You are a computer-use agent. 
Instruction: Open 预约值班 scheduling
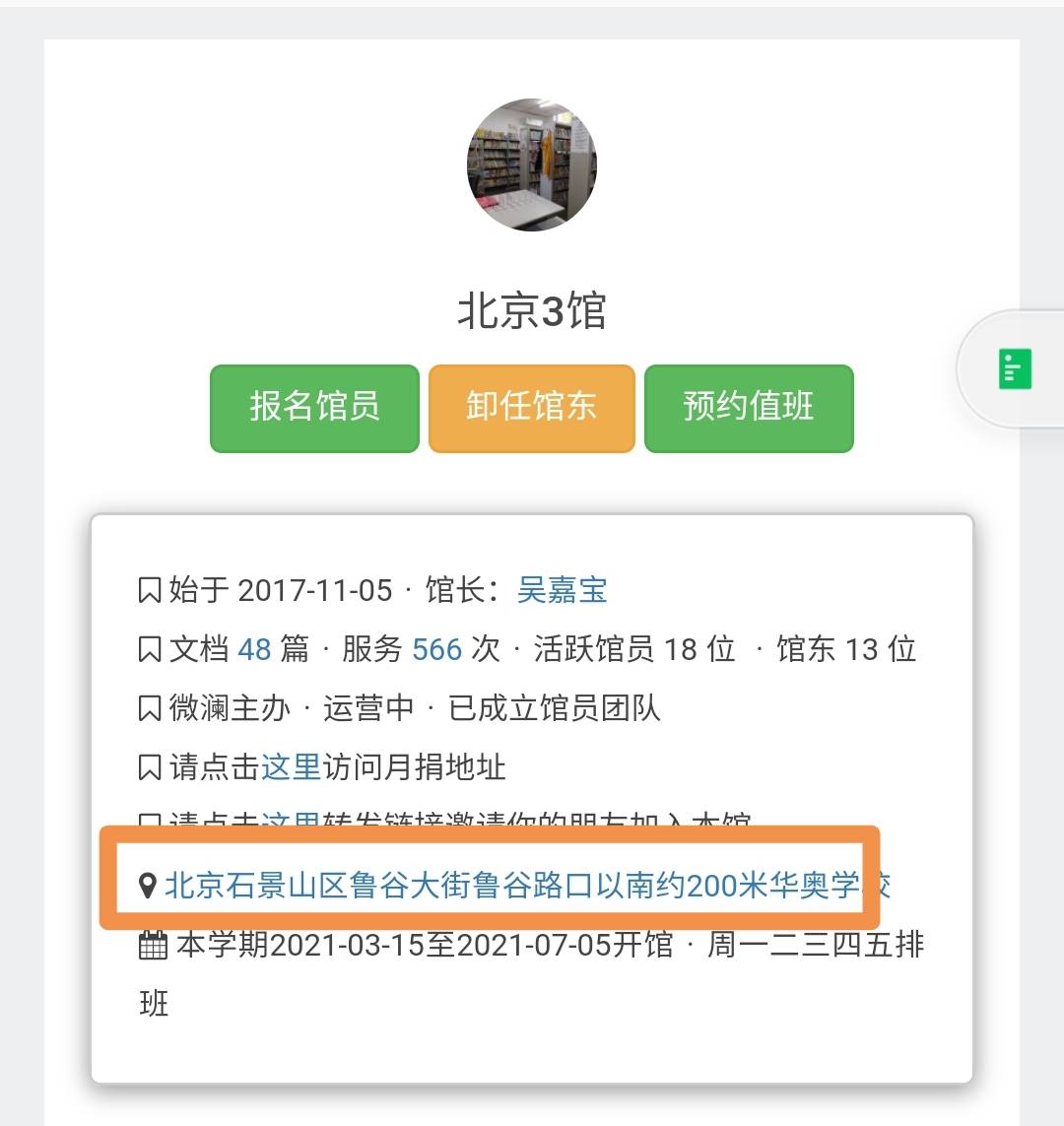pos(749,408)
